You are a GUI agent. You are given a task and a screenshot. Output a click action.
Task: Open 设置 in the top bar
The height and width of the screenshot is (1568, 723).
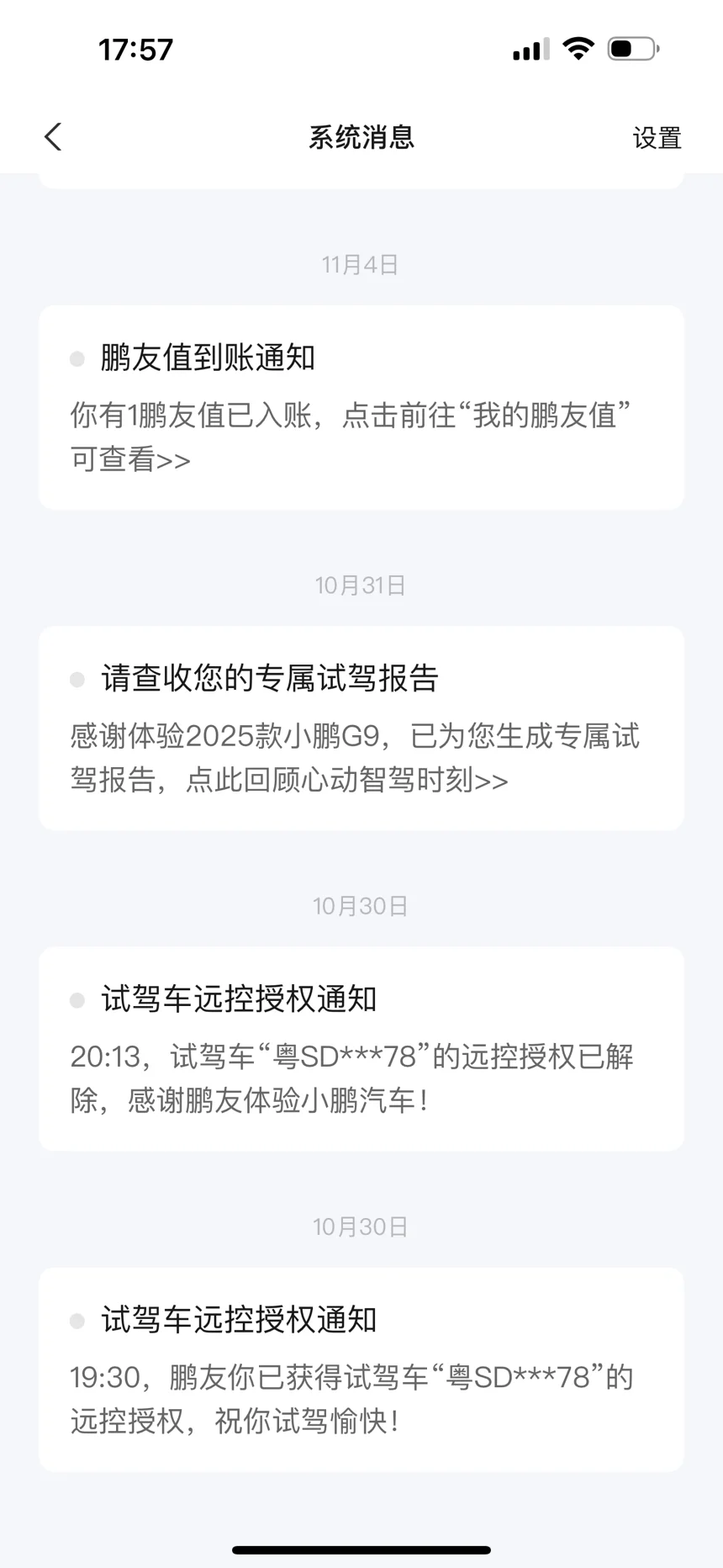[657, 138]
